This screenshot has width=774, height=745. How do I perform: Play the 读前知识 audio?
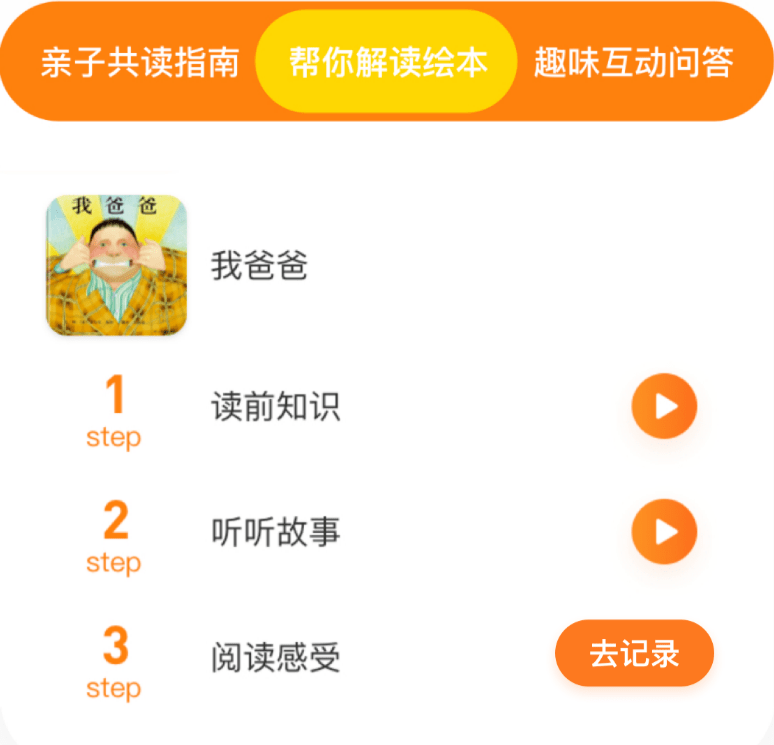coord(664,407)
